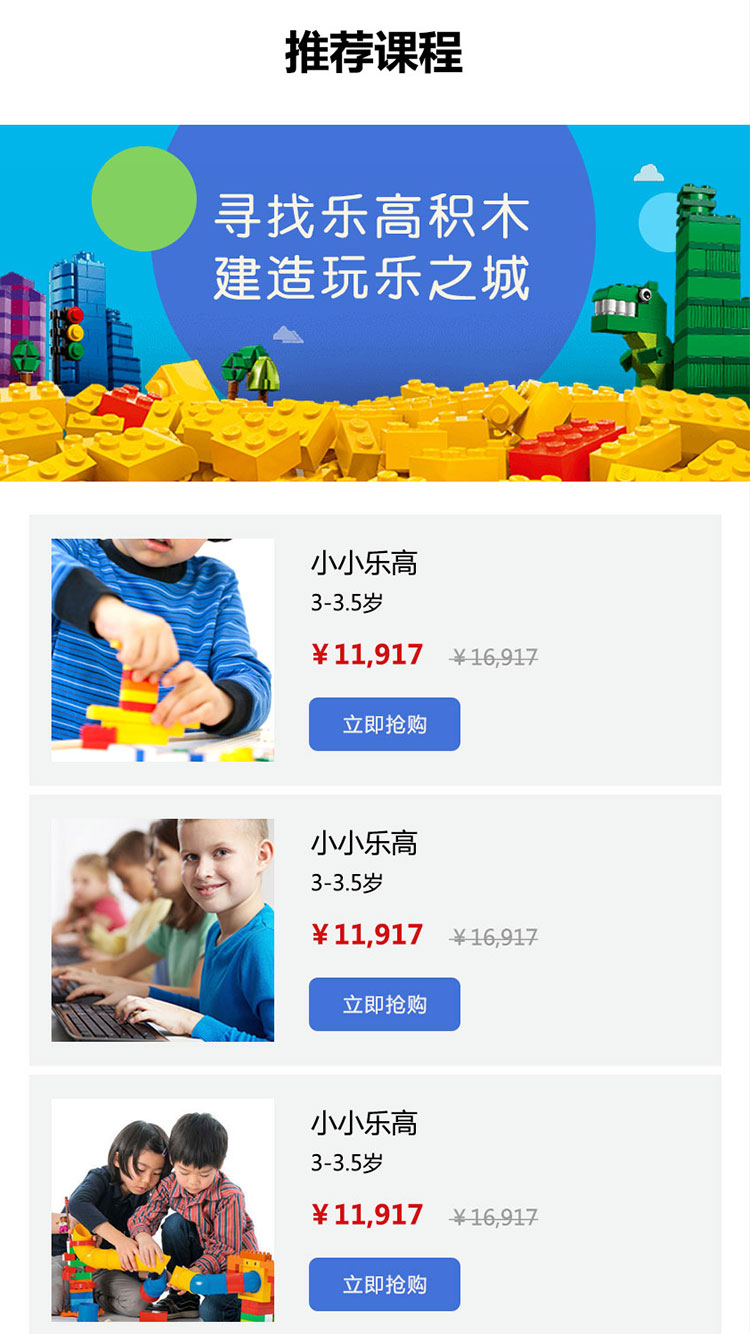Tap 立即抢购 beside the two kids playing photo
Screen dimensions: 750x1334
pyautogui.click(x=384, y=1284)
